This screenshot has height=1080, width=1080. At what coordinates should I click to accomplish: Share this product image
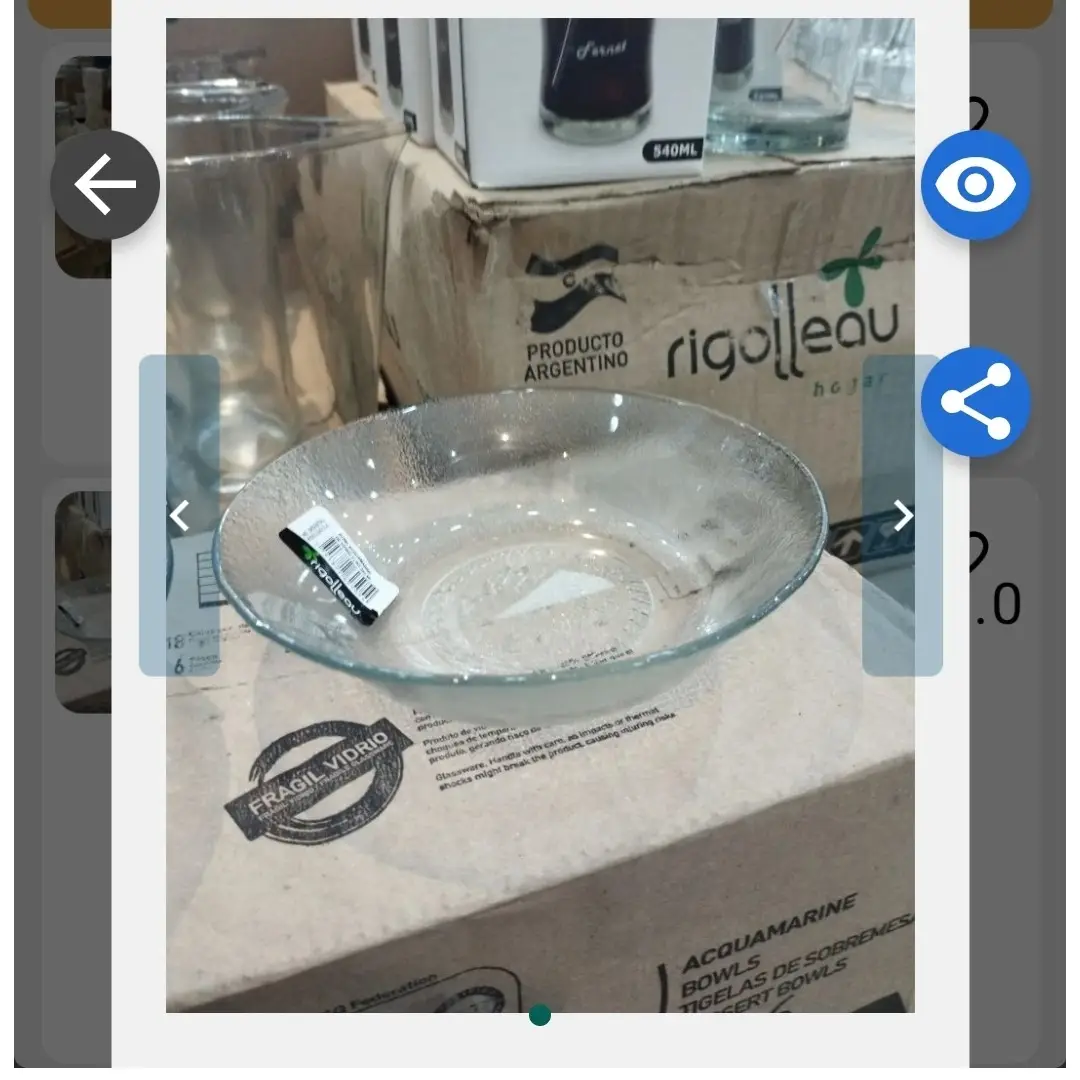click(x=975, y=402)
